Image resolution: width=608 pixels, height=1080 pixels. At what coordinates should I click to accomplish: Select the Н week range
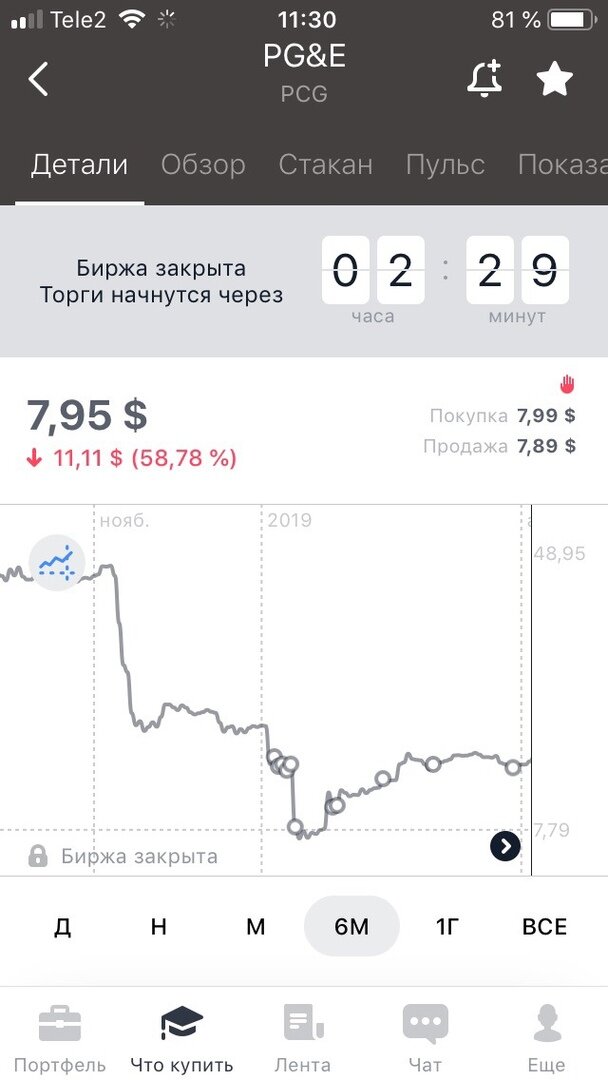(158, 927)
